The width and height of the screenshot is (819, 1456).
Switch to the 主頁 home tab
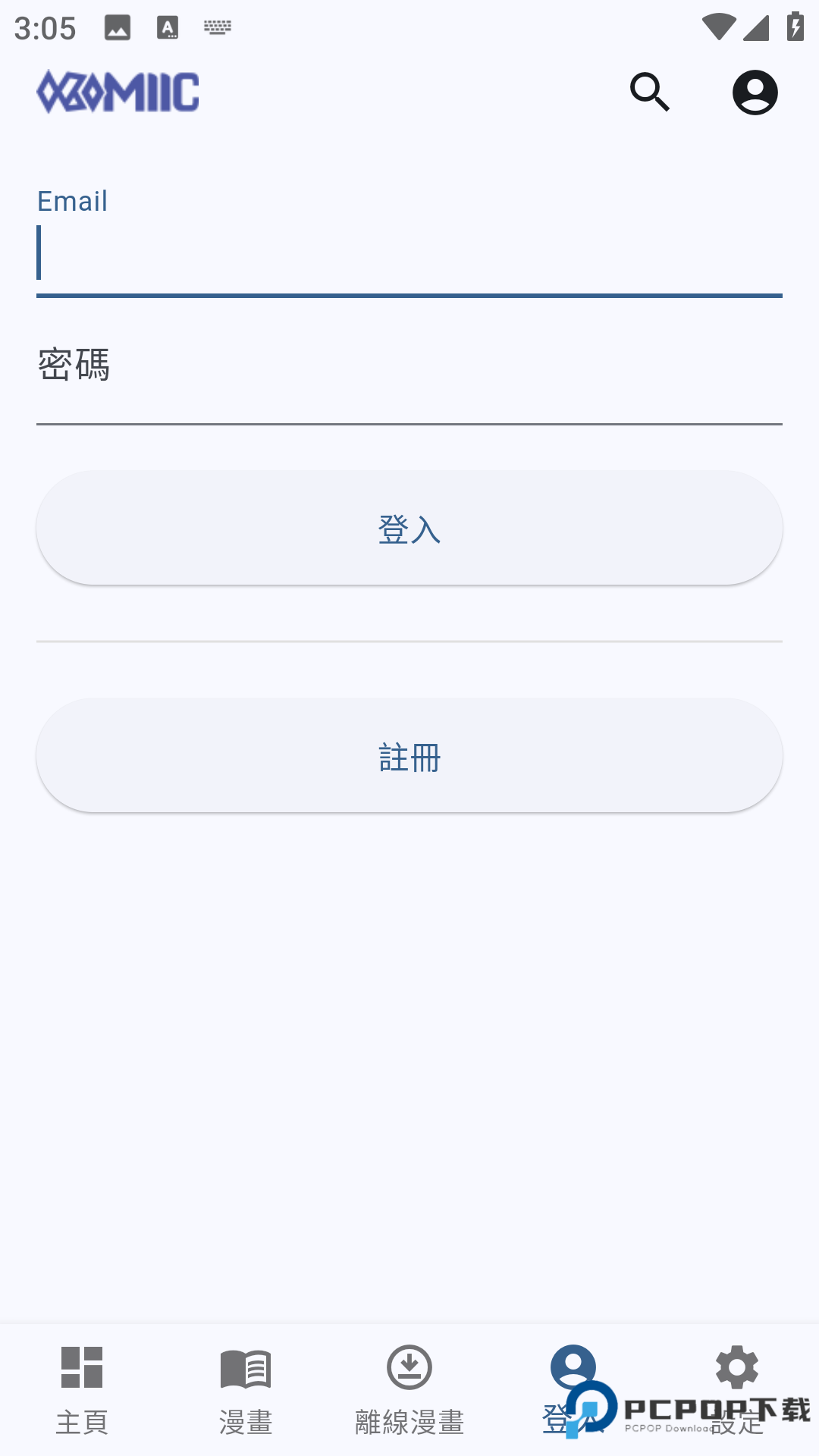point(82,1389)
